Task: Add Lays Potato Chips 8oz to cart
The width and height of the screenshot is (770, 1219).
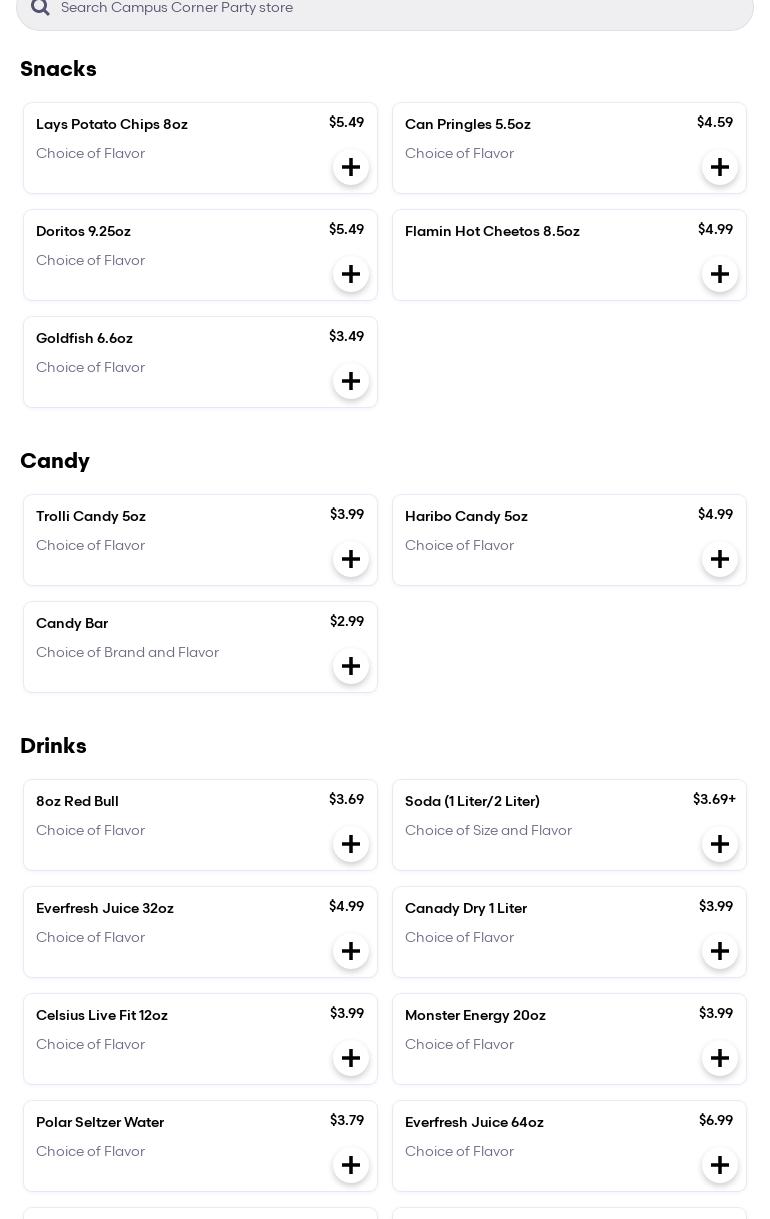Action: point(351,167)
